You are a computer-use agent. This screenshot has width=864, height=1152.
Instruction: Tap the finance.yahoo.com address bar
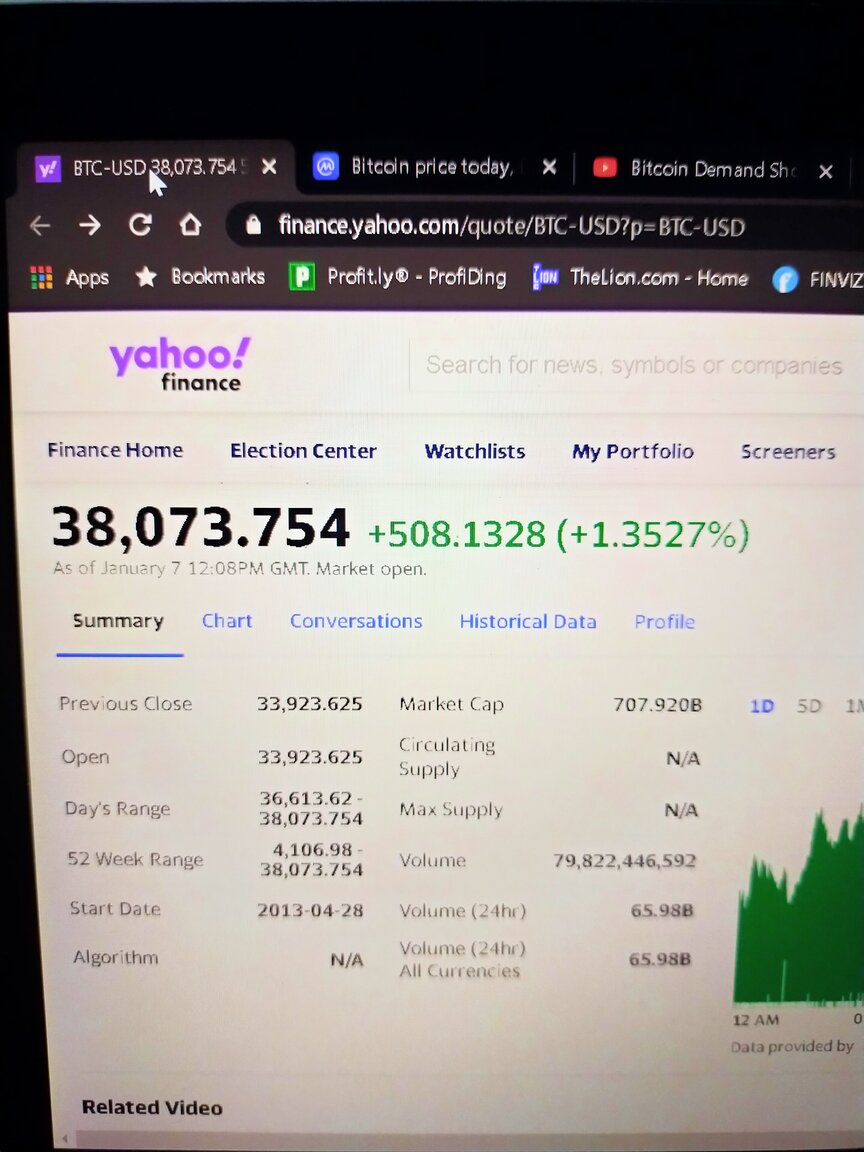point(510,226)
